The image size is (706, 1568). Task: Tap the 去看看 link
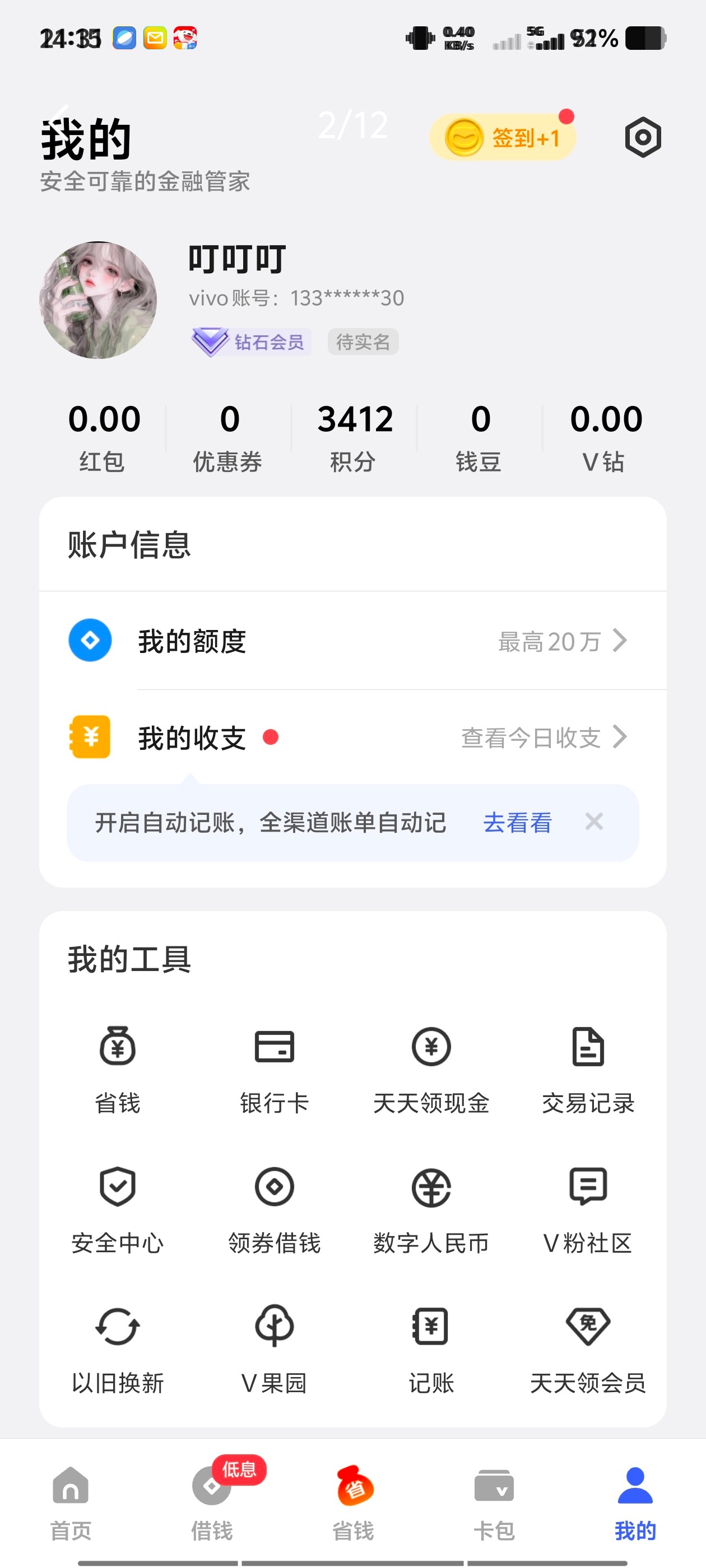click(517, 823)
